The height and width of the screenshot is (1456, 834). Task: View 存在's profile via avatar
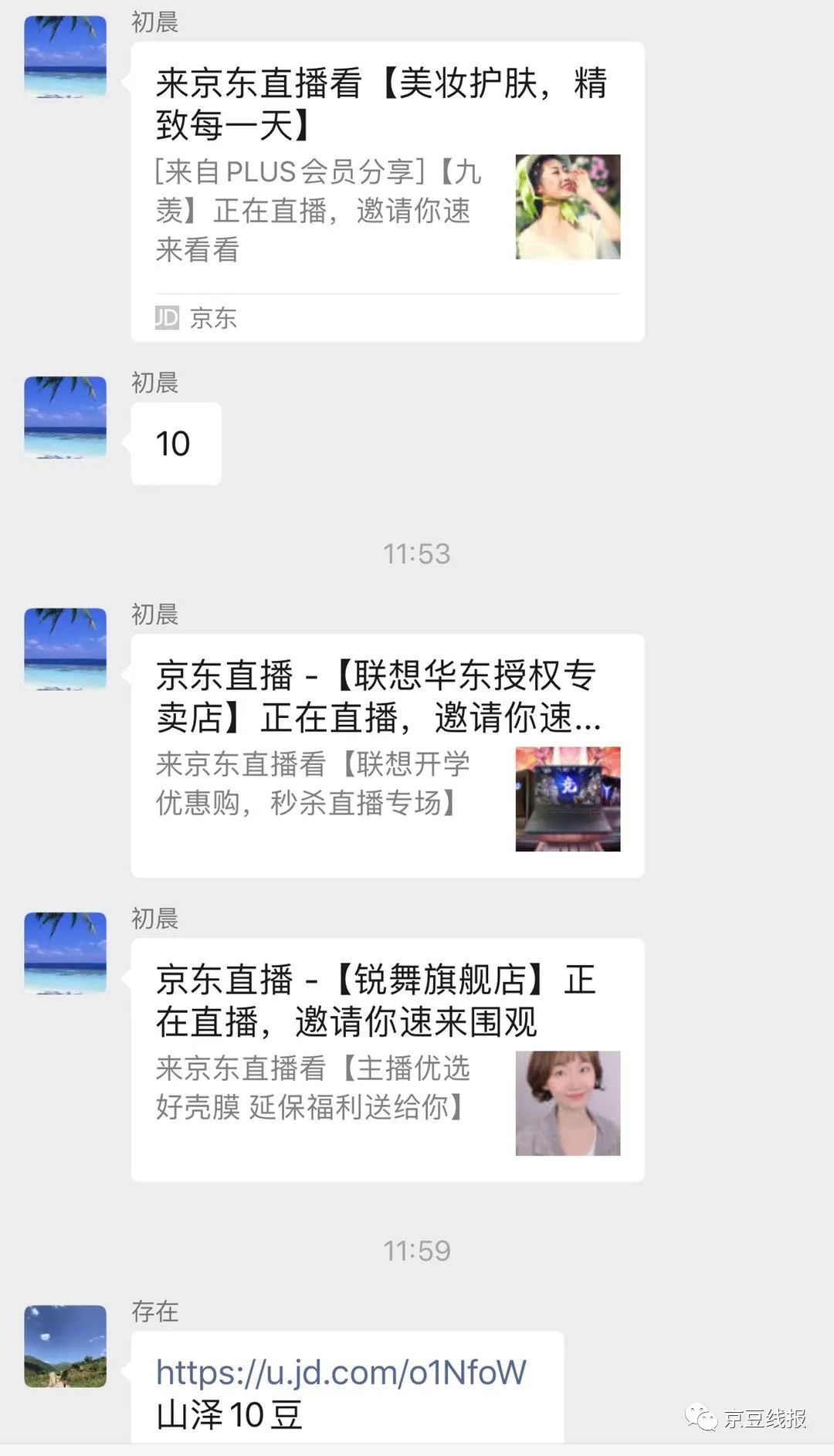(66, 1346)
